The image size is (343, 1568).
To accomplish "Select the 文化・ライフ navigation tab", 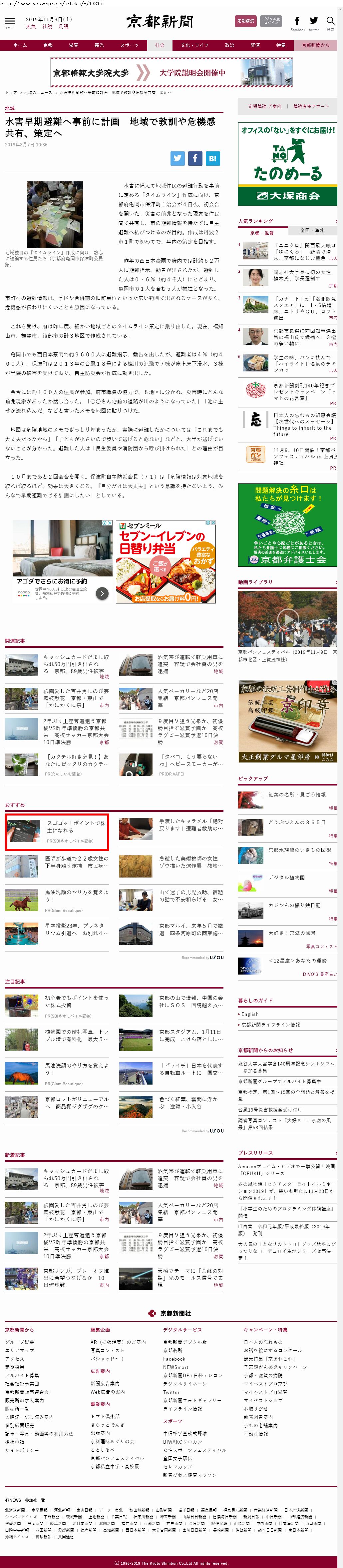I will pyautogui.click(x=194, y=45).
